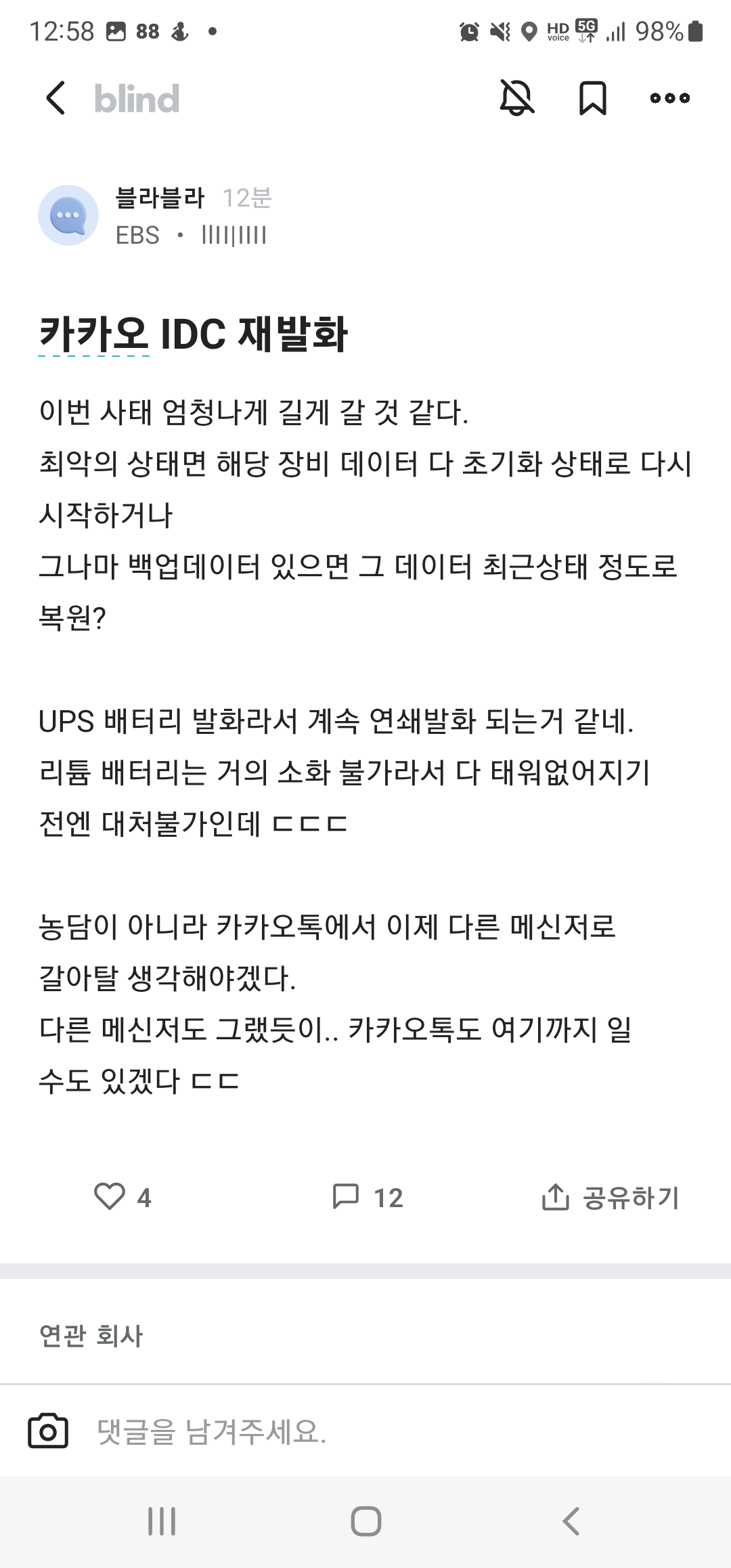View the 12 comments

(x=368, y=1196)
